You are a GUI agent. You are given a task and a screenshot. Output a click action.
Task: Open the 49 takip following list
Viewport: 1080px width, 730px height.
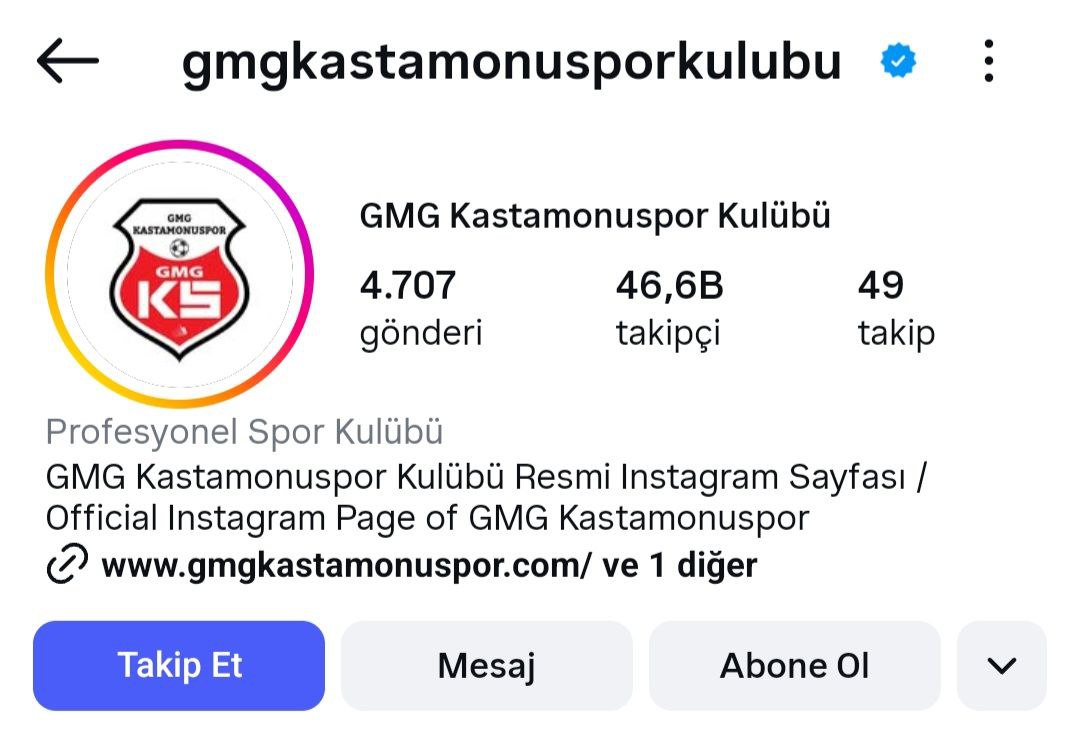click(x=895, y=307)
